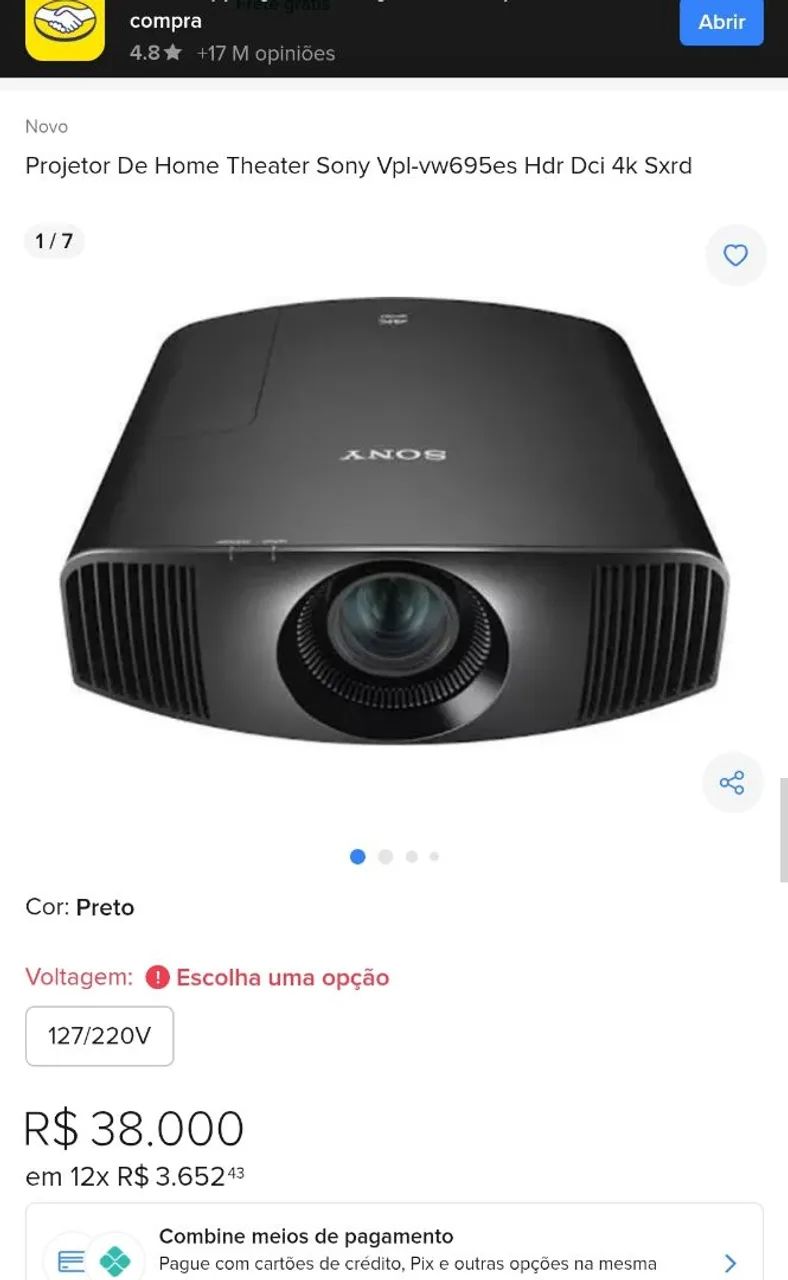Open the fourth image via its pagination dot
Screen dimensions: 788x1280
[433, 856]
